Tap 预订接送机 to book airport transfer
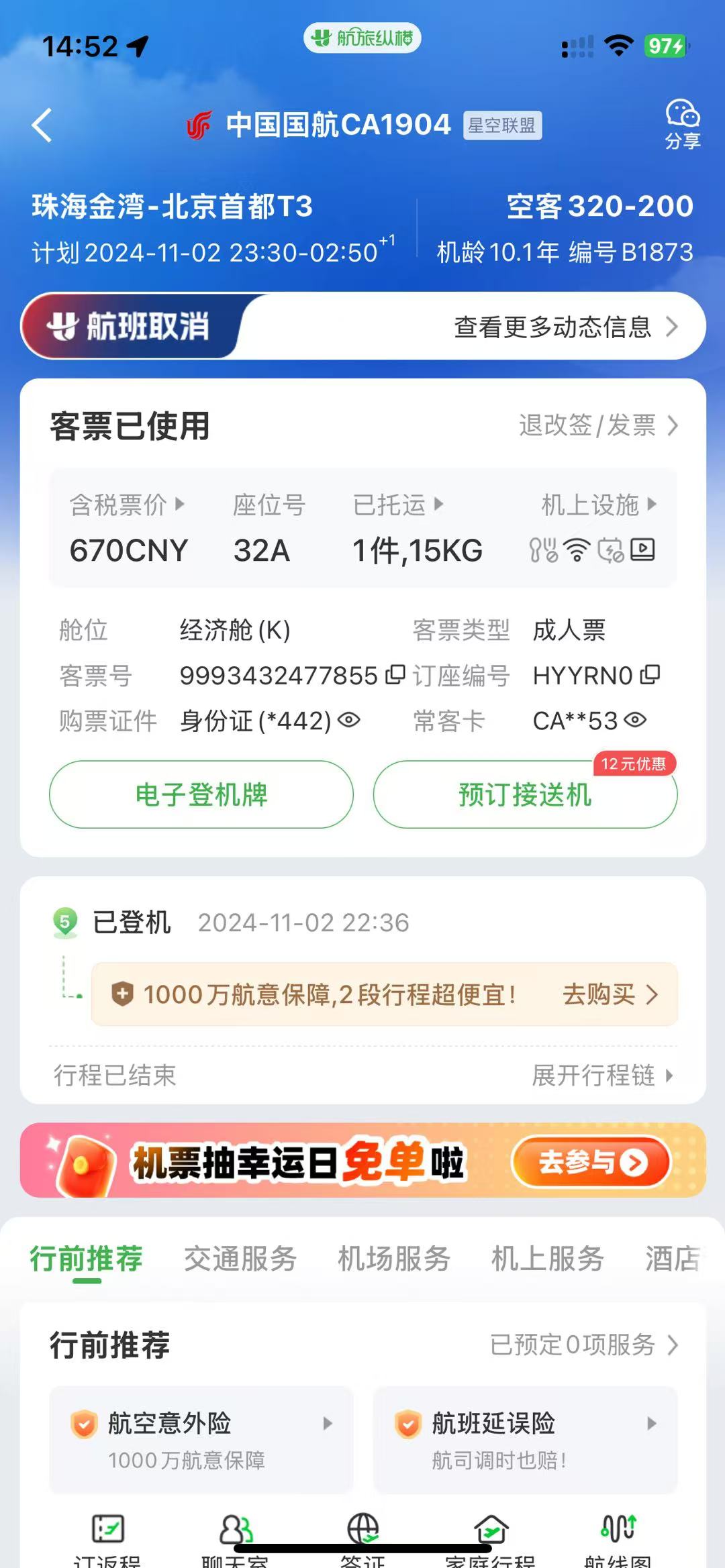Image resolution: width=725 pixels, height=1568 pixels. pyautogui.click(x=525, y=794)
